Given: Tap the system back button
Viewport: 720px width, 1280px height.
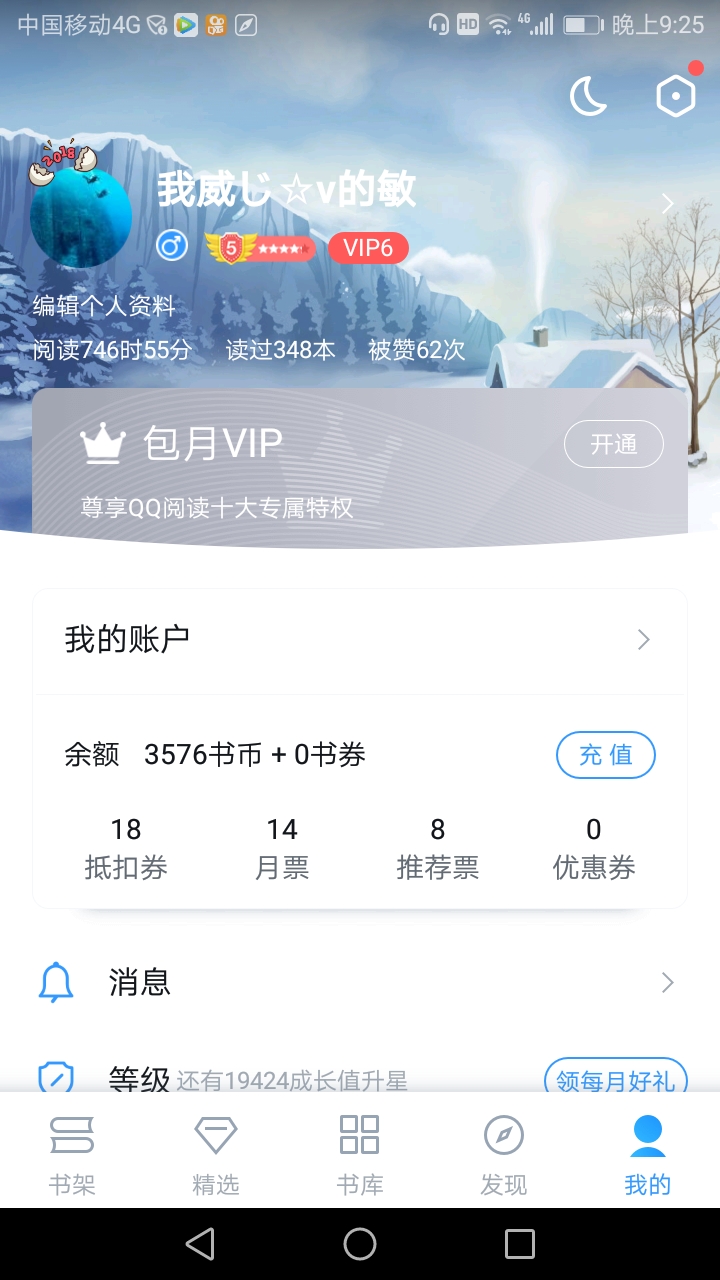Looking at the screenshot, I should pos(200,1244).
